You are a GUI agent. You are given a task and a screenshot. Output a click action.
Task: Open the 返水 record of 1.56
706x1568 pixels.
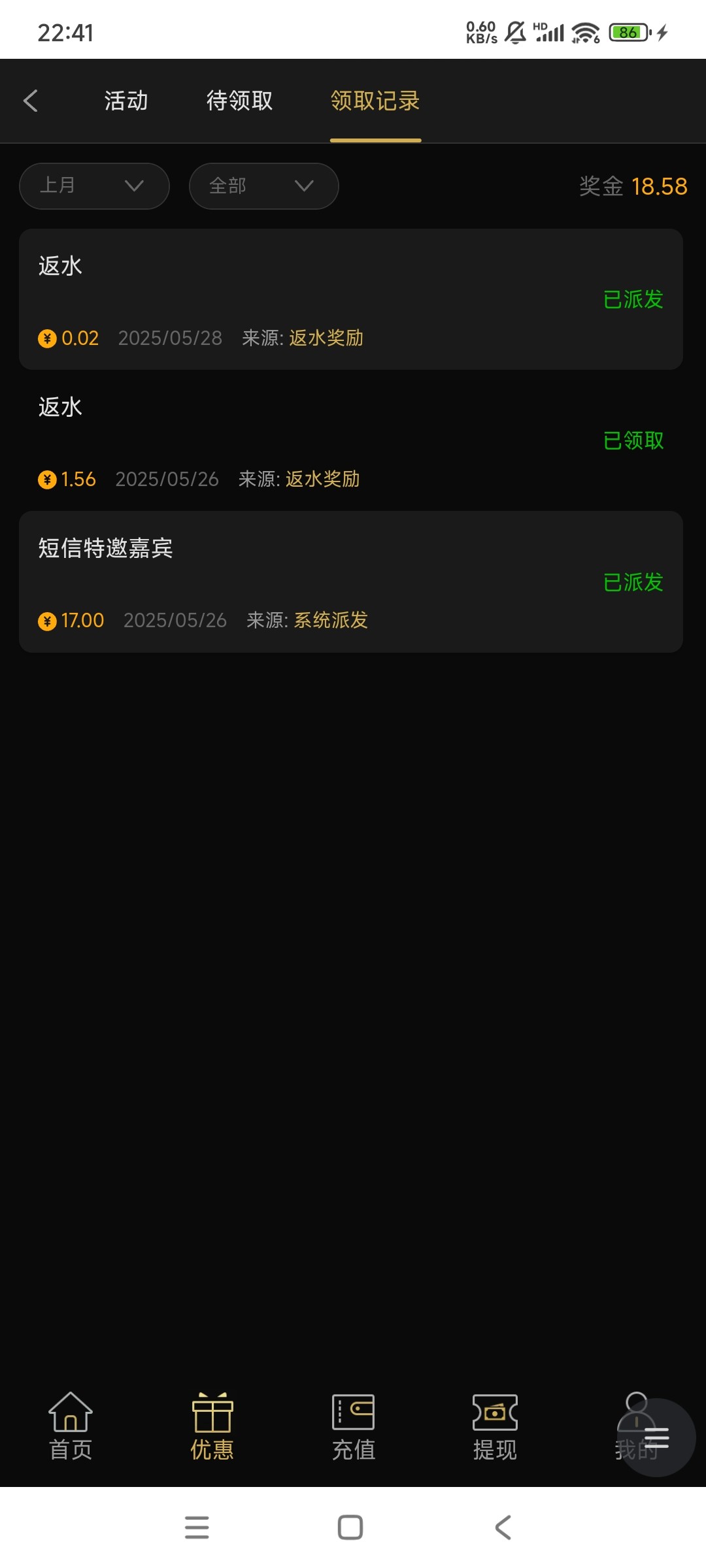[x=351, y=440]
